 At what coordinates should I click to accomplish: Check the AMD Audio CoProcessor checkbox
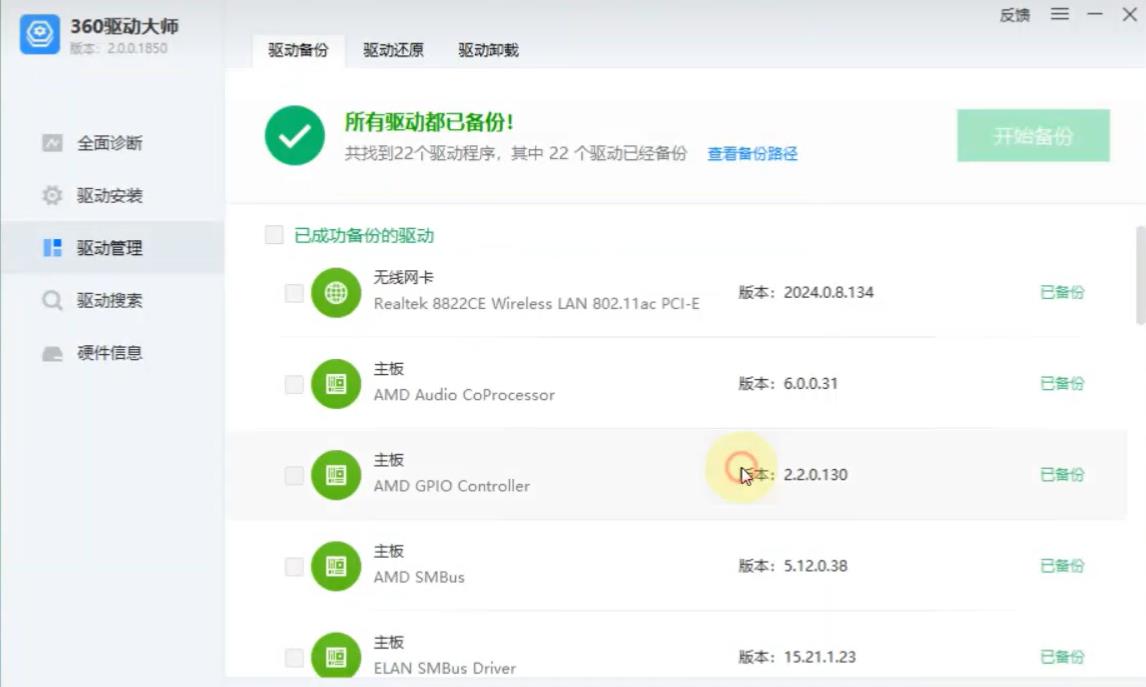coord(294,384)
